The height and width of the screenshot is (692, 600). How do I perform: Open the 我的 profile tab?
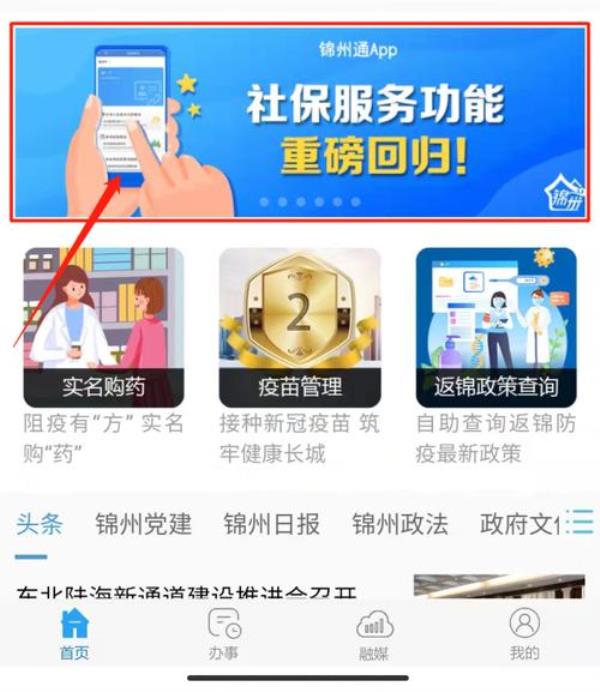[524, 634]
